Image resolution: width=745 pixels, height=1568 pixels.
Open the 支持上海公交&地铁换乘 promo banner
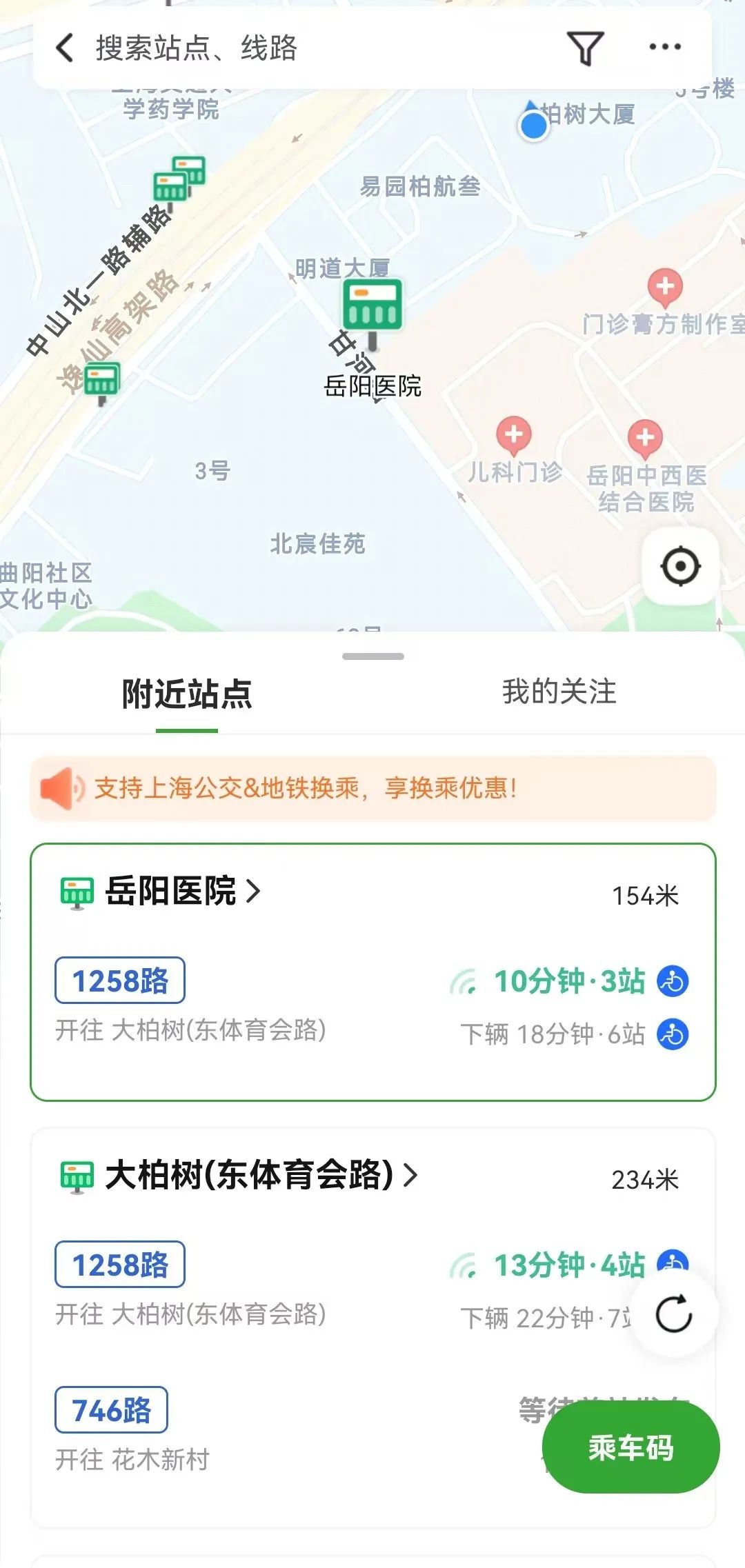tap(372, 788)
